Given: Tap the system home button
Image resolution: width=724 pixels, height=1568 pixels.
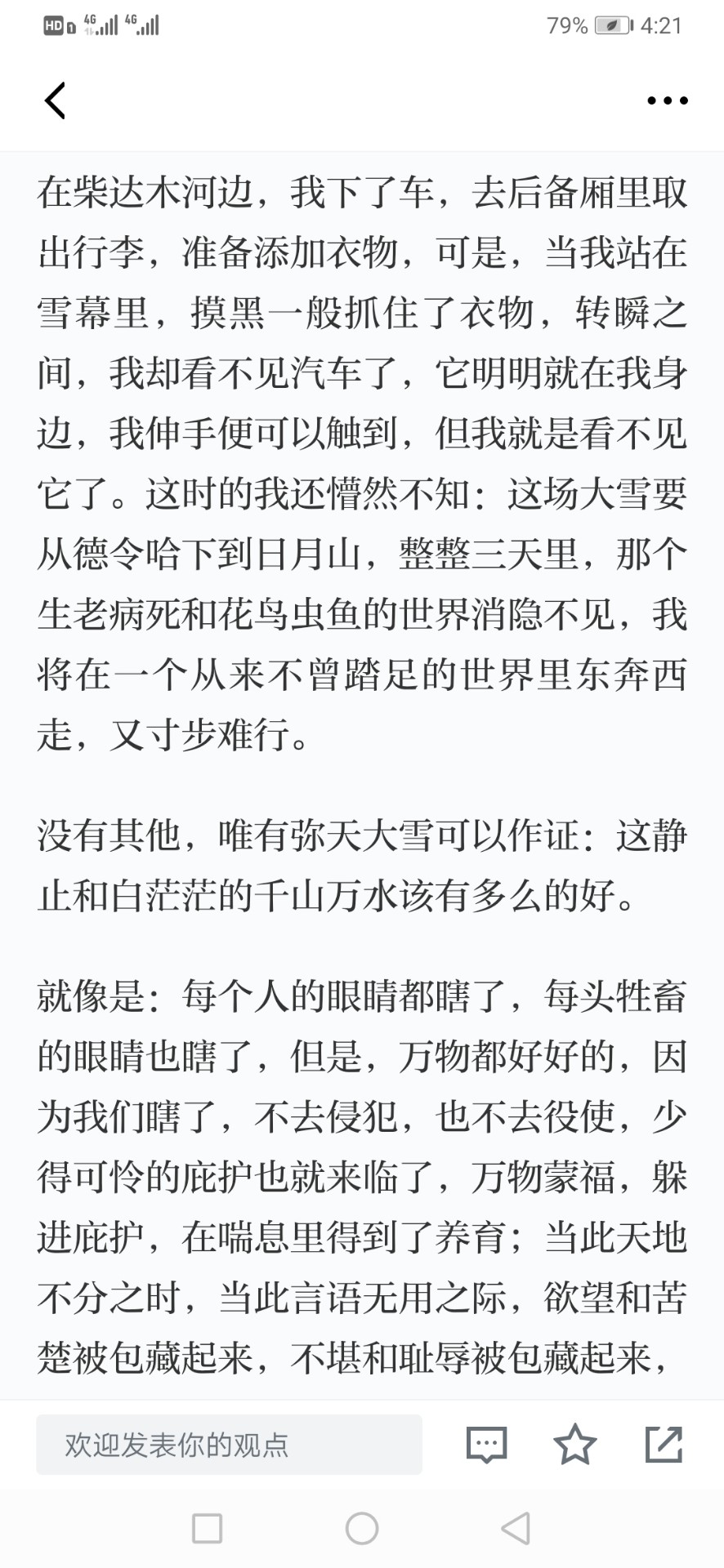Looking at the screenshot, I should coord(361,1528).
